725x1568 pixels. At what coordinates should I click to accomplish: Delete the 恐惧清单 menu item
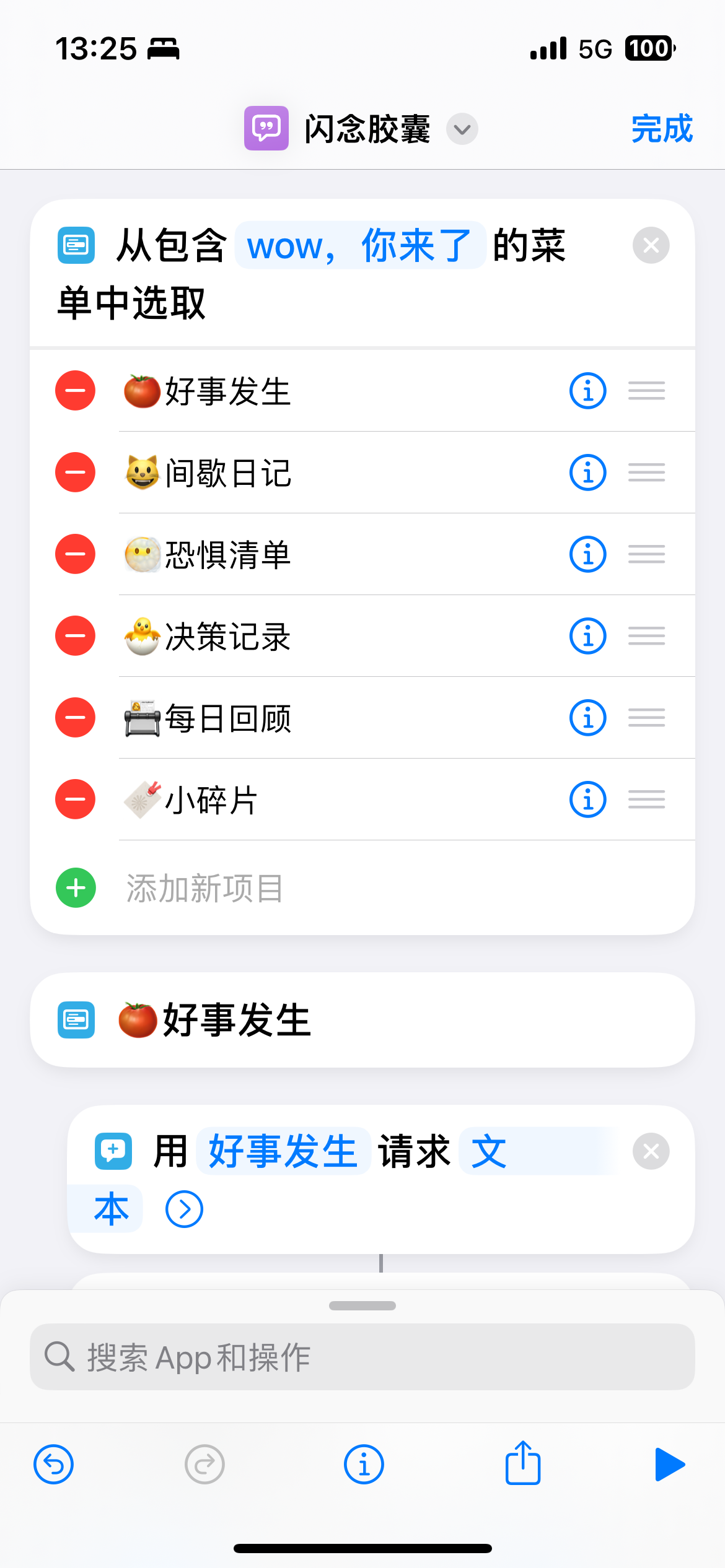[76, 554]
